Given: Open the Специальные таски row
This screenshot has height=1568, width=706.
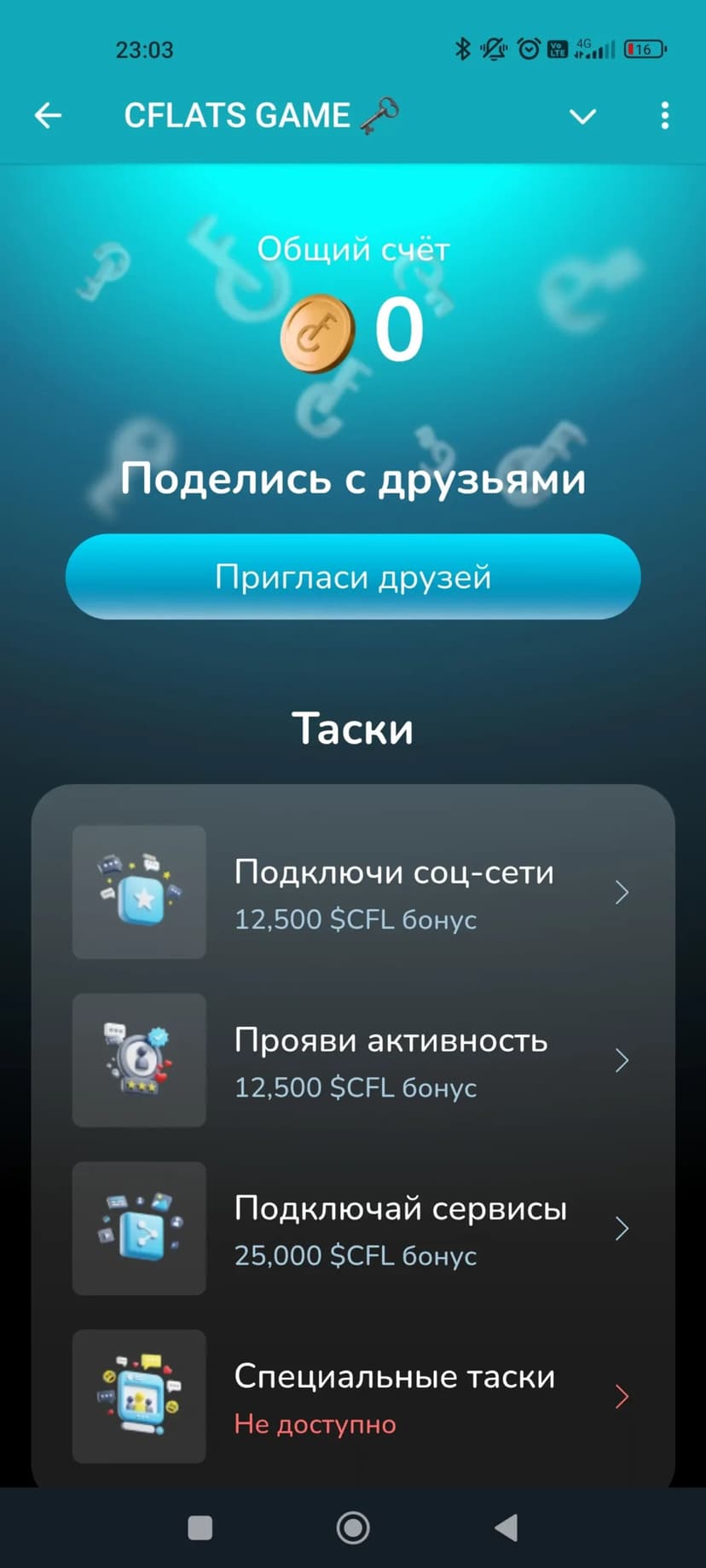Looking at the screenshot, I should 353,1397.
